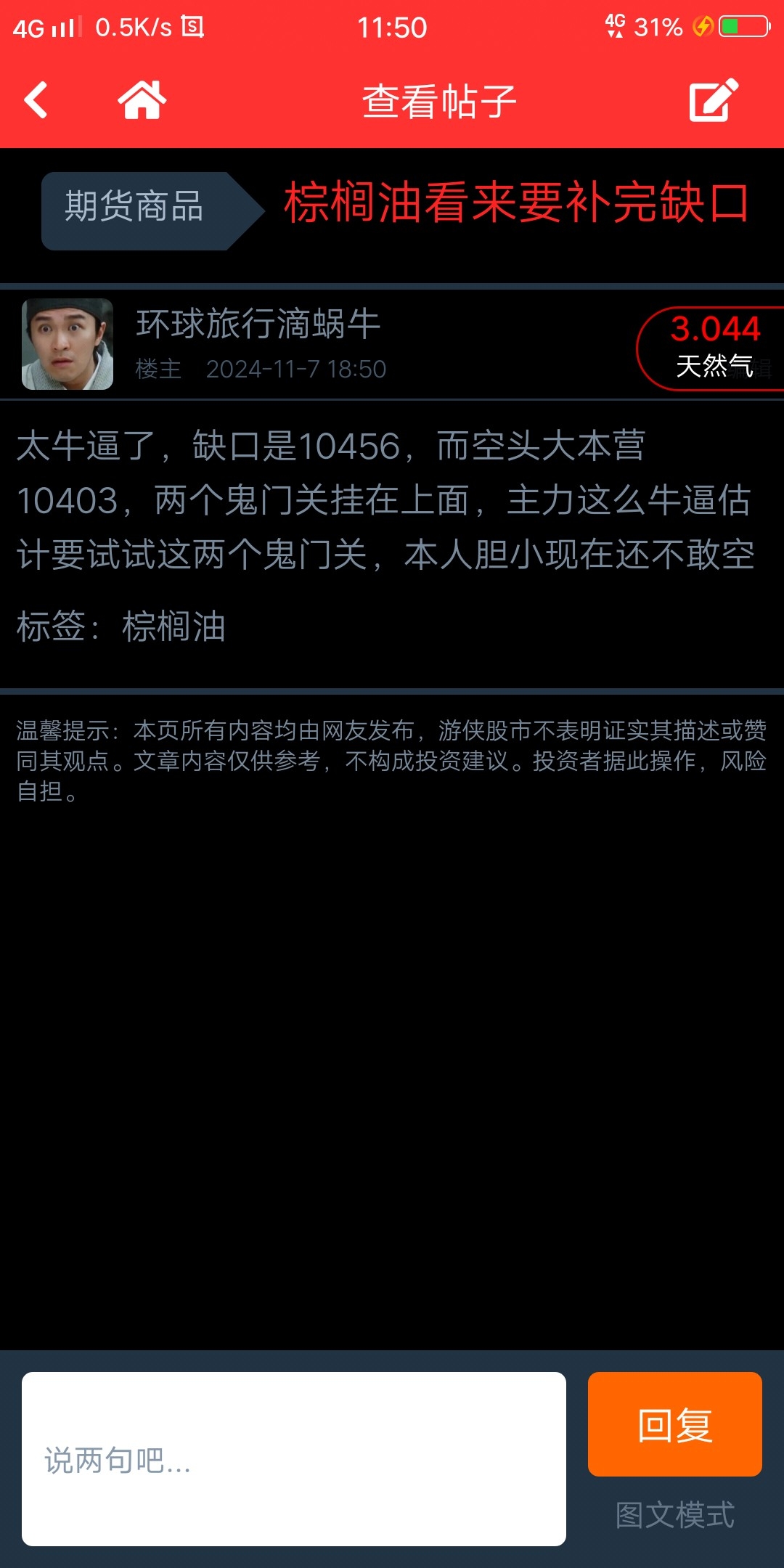Focus the 说两句吧 reply field
This screenshot has width=784, height=1568.
[294, 1459]
